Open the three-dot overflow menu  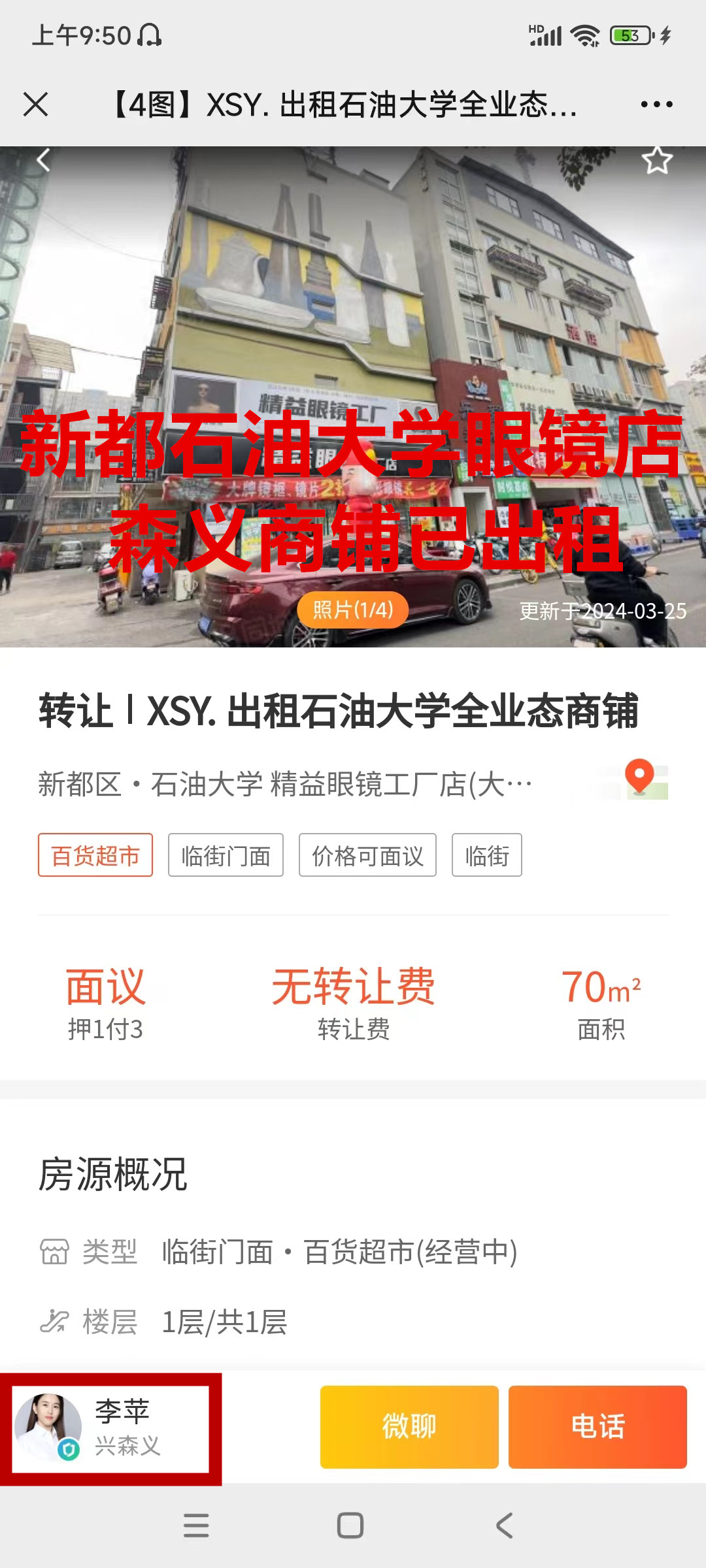pyautogui.click(x=656, y=105)
